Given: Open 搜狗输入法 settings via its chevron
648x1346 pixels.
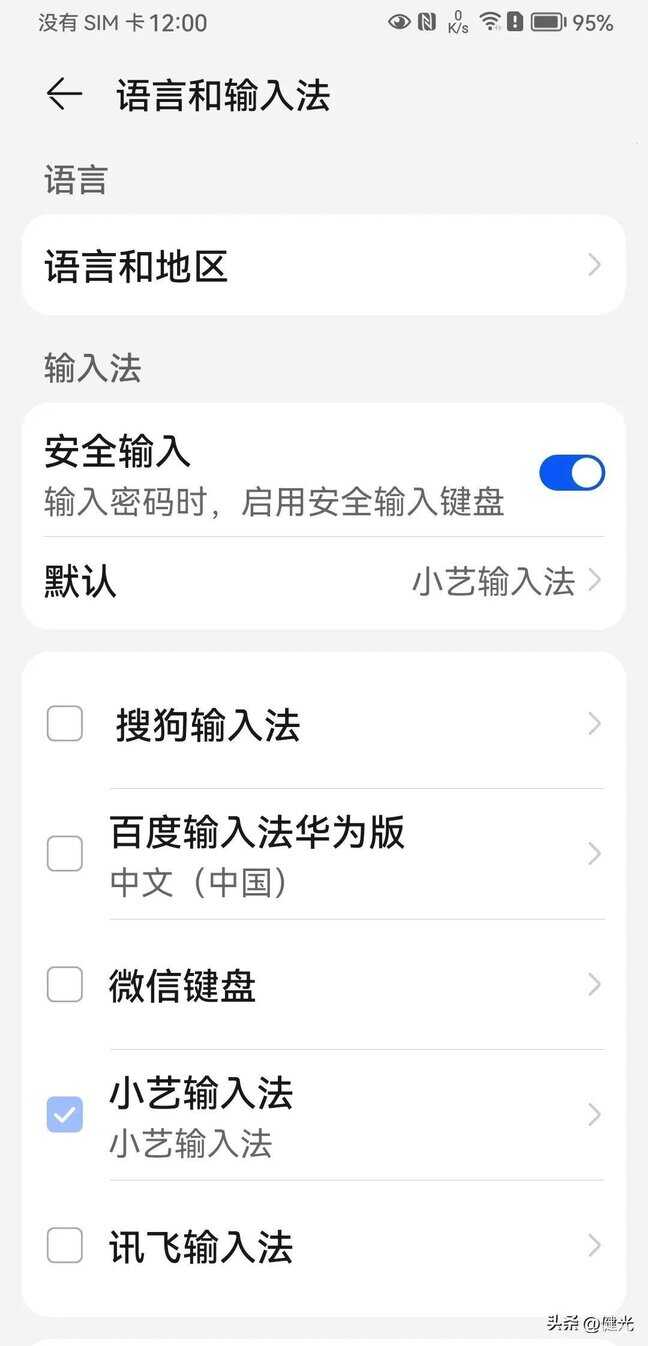Looking at the screenshot, I should point(595,724).
